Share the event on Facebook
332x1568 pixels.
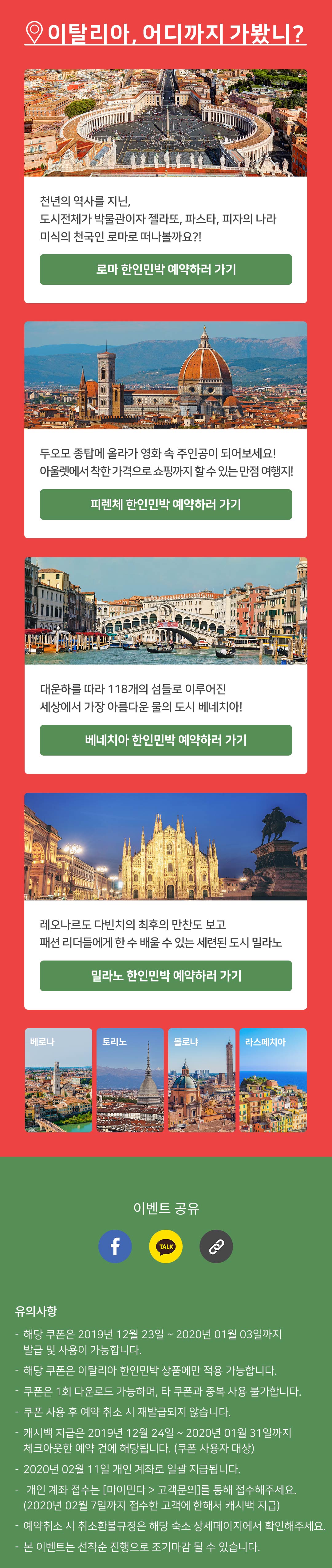[115, 1247]
